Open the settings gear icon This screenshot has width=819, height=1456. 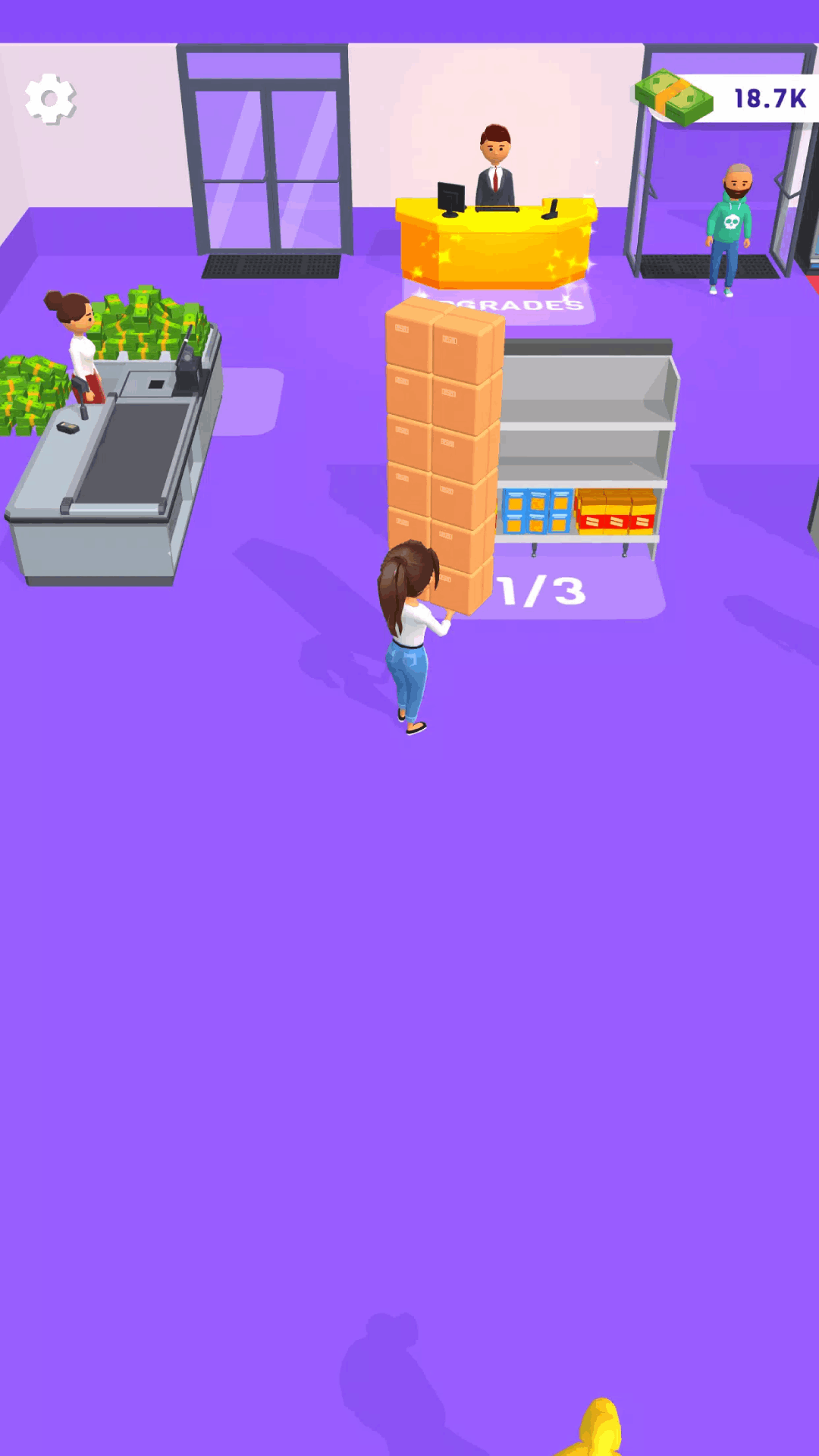(50, 99)
